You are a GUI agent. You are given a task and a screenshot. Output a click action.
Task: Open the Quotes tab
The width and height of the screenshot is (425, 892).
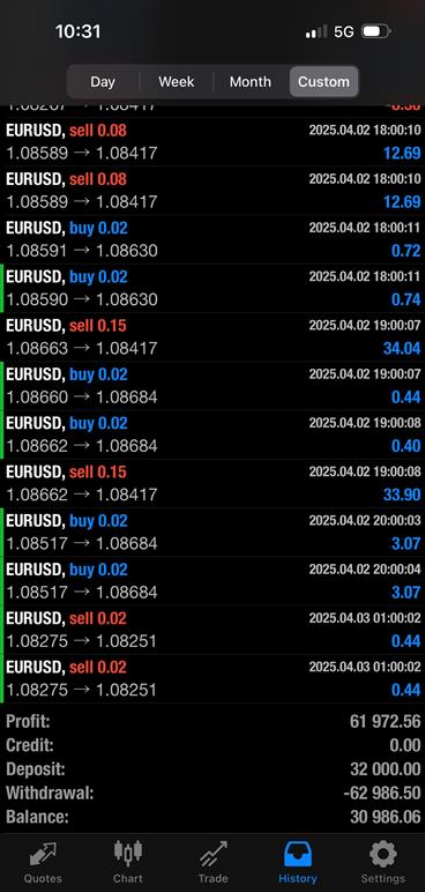[43, 862]
